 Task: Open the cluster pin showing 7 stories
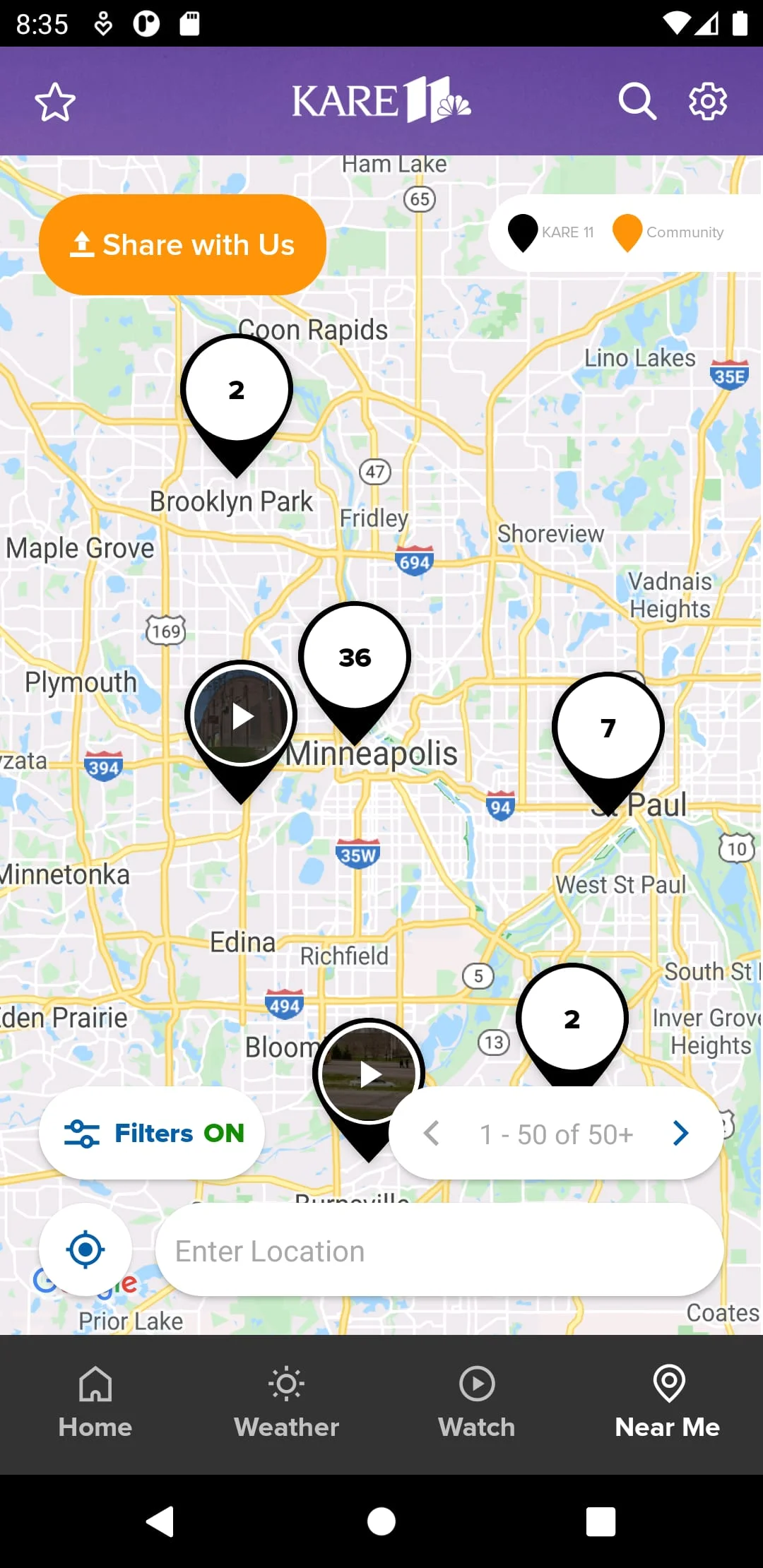(608, 727)
